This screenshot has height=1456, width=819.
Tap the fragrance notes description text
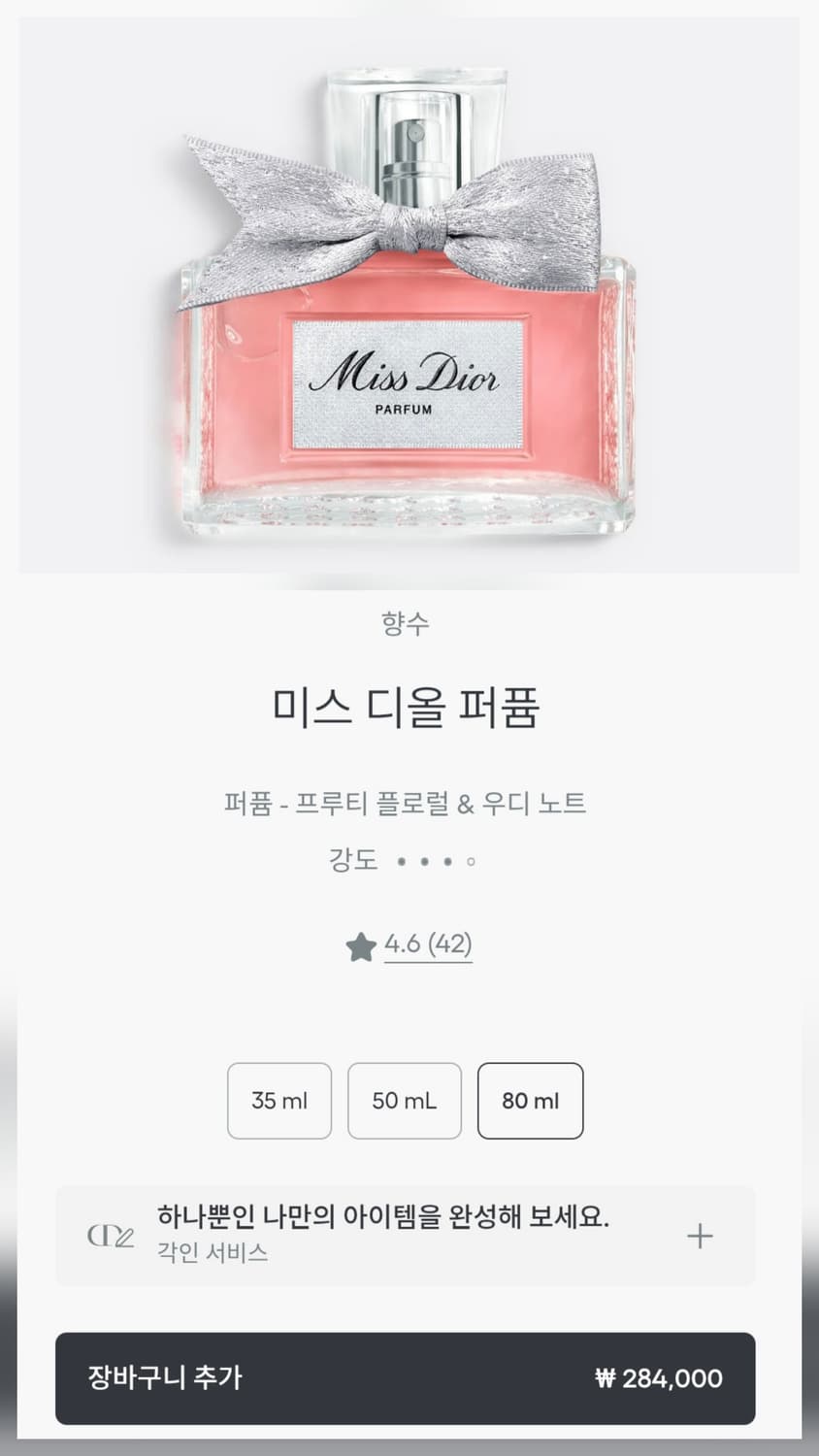coord(409,804)
